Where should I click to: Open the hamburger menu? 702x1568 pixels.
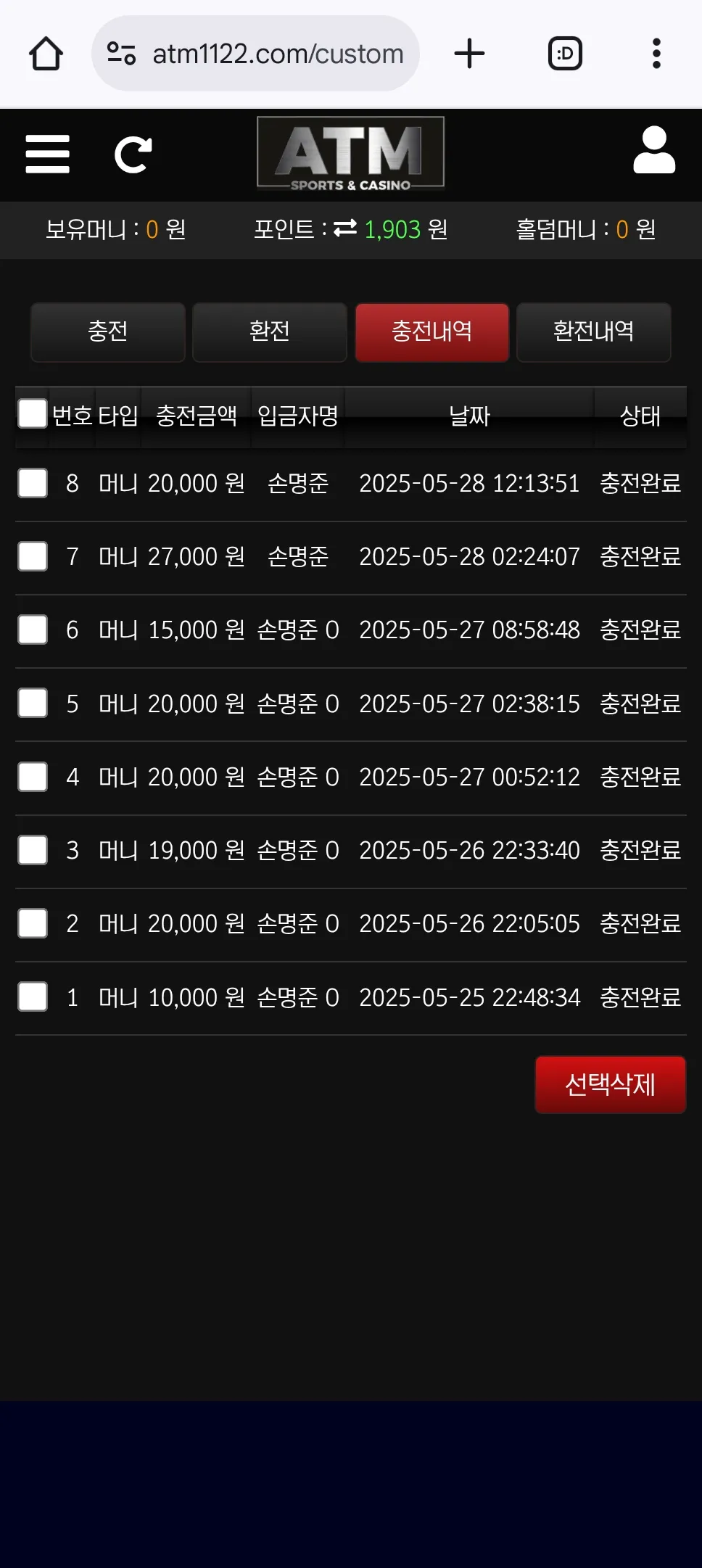click(47, 154)
